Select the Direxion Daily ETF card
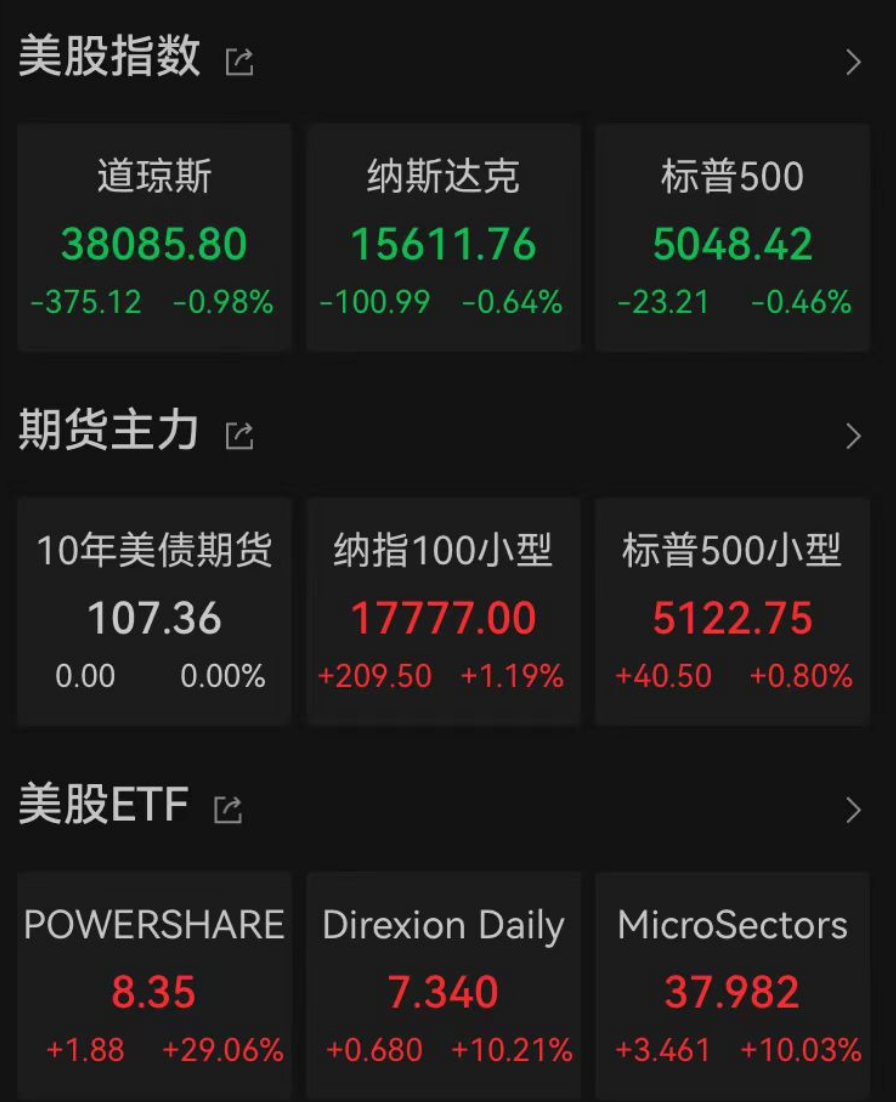The image size is (896, 1102). (x=443, y=985)
